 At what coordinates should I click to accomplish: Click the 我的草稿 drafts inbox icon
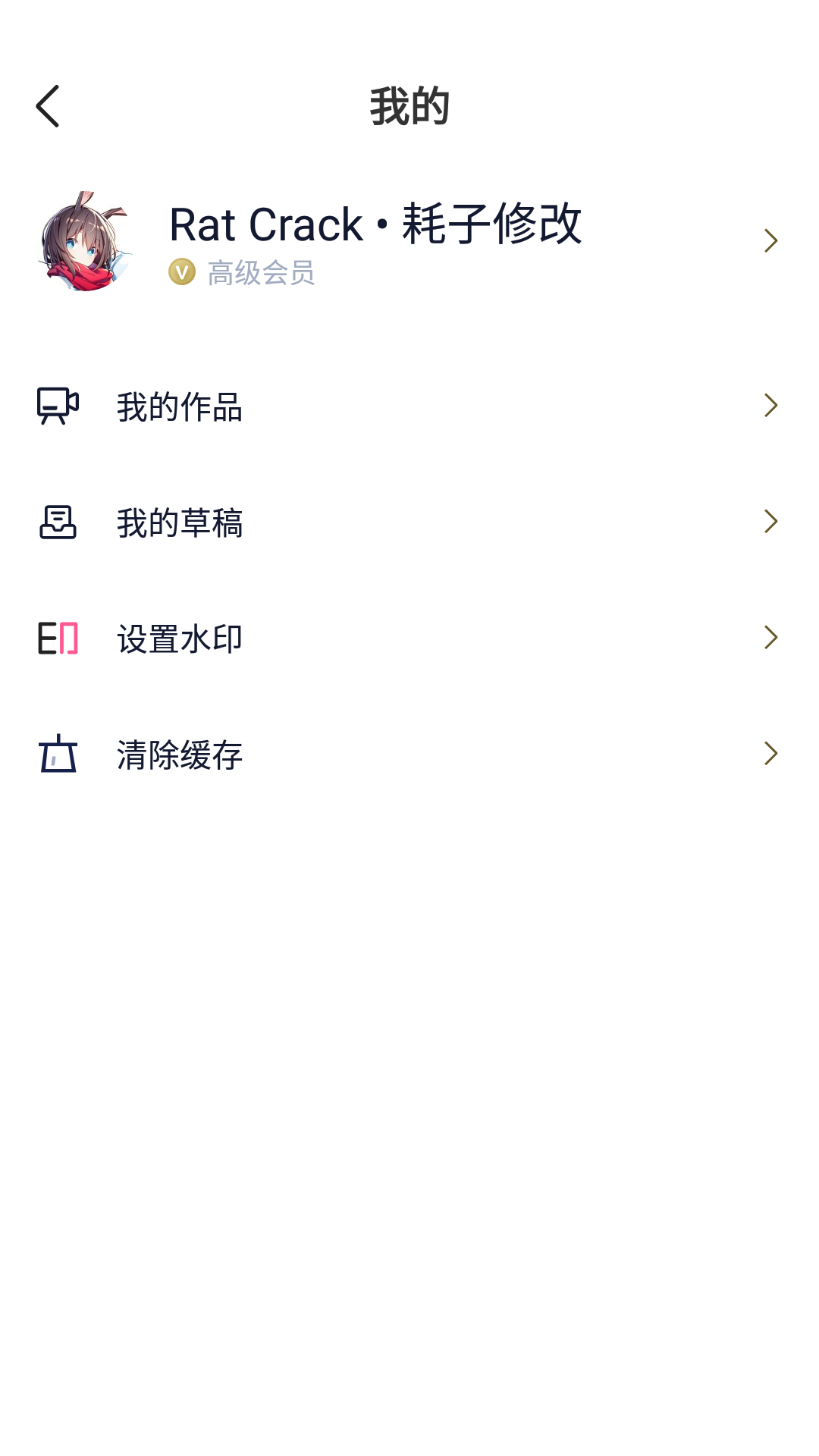58,522
